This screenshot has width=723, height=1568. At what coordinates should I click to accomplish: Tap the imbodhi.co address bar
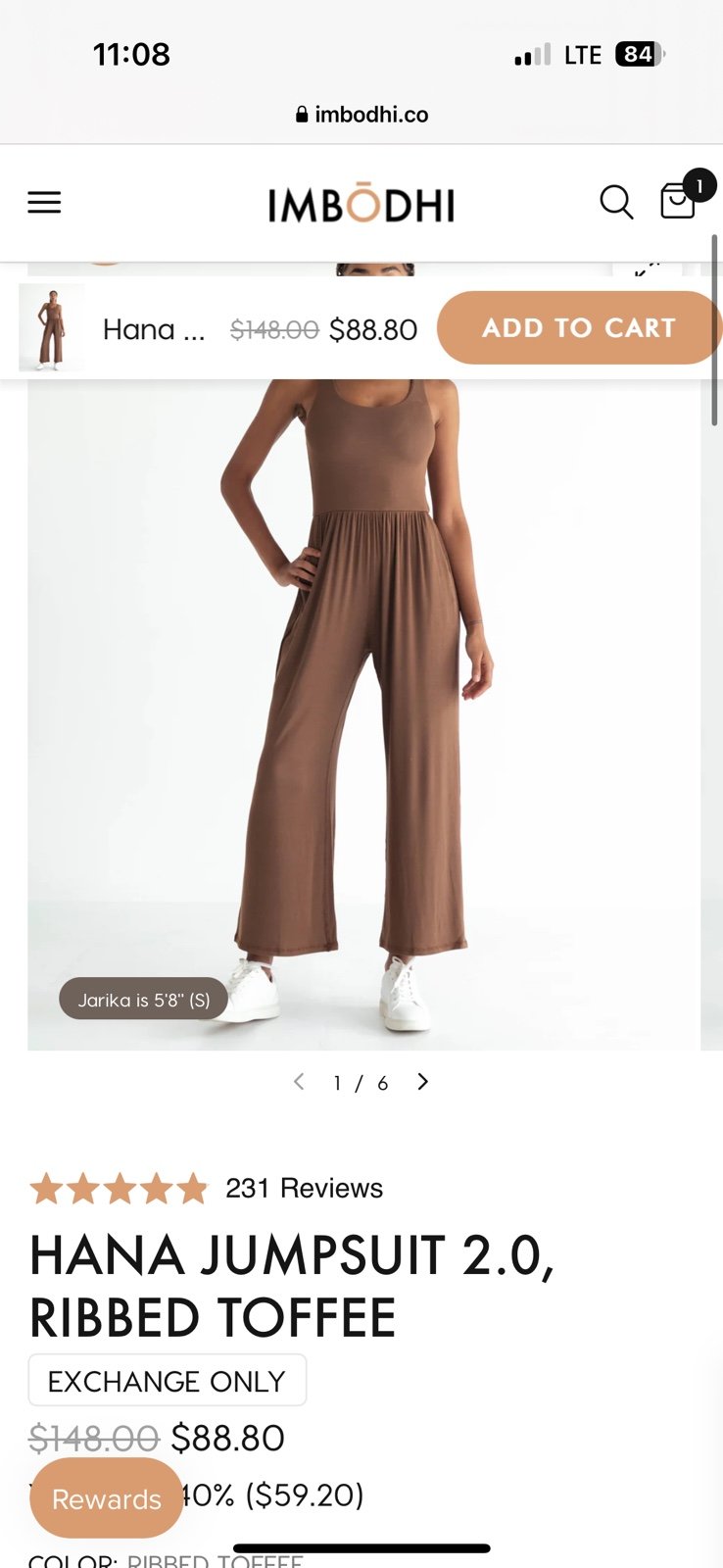pos(361,115)
